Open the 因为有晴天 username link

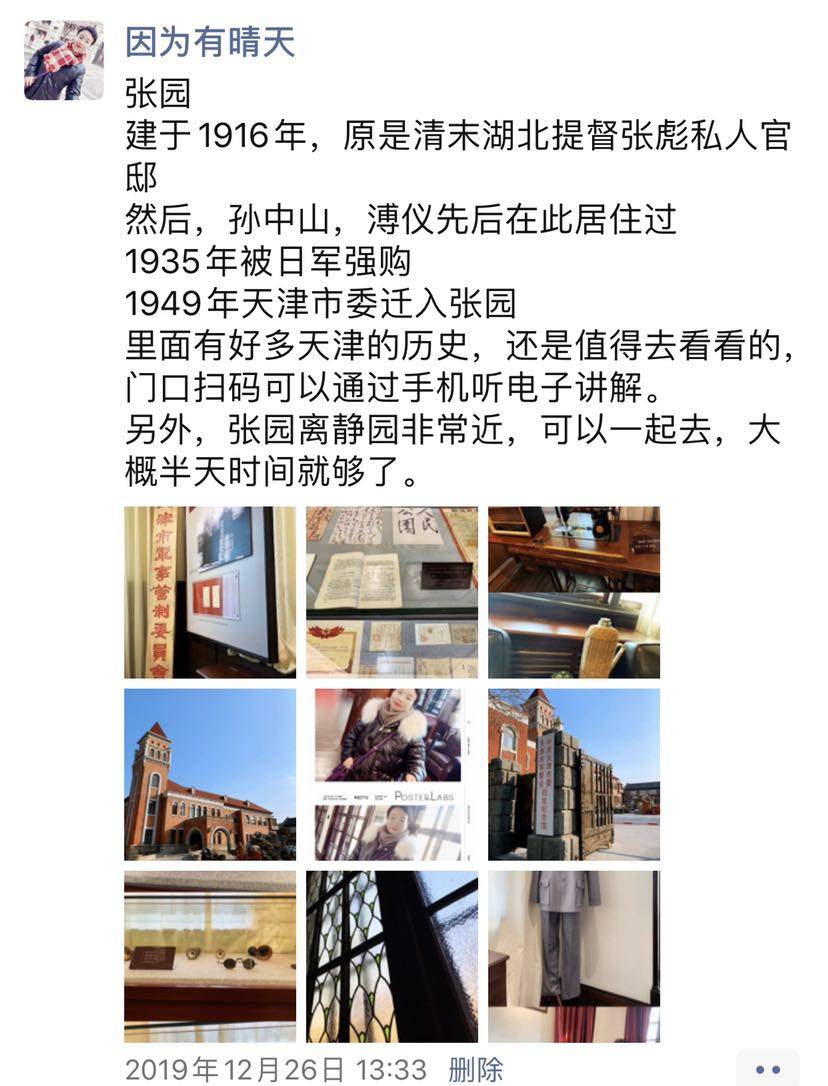pyautogui.click(x=210, y=42)
